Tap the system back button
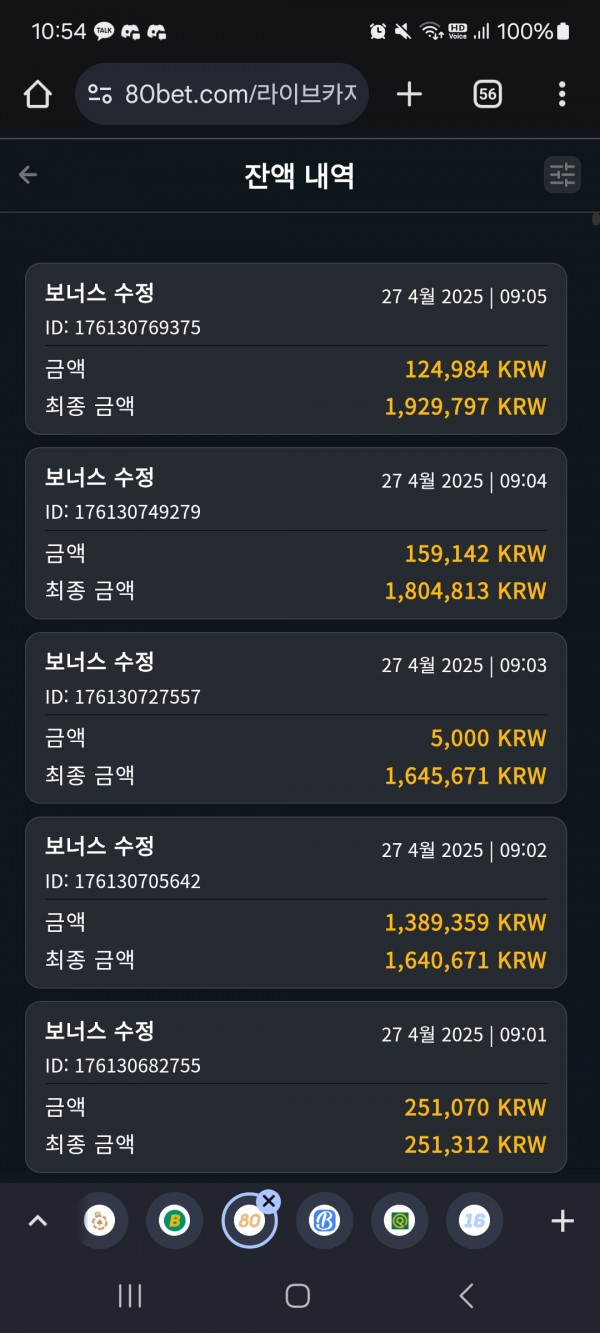 (466, 1296)
